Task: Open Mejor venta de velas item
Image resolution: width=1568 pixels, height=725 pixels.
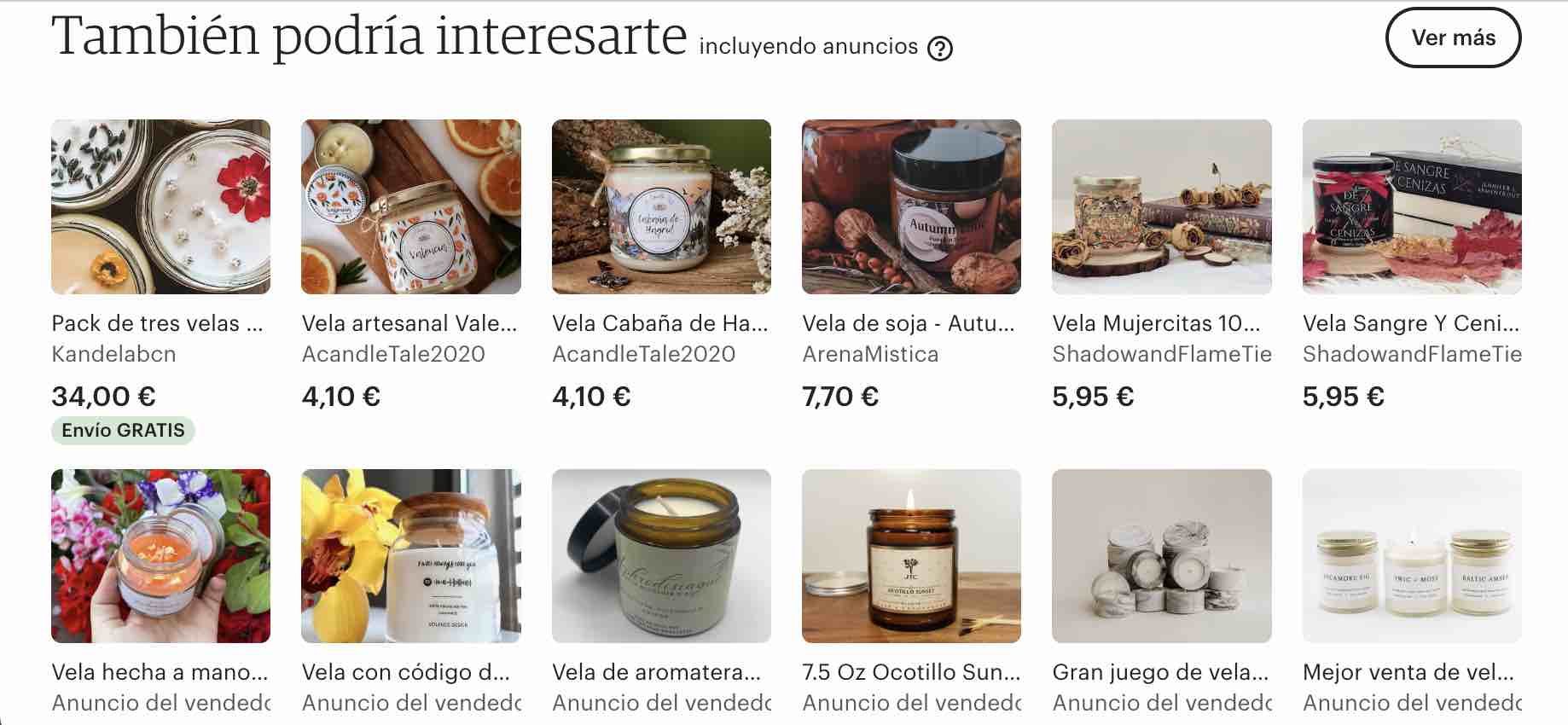Action: (1412, 556)
